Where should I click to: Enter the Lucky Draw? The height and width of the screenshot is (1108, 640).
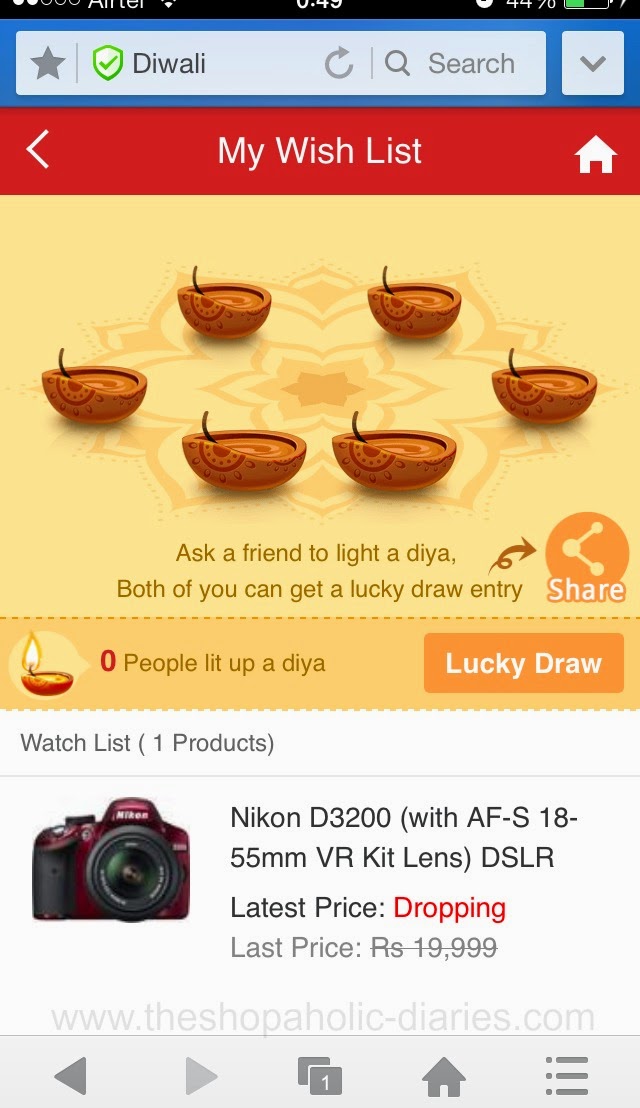(x=524, y=663)
